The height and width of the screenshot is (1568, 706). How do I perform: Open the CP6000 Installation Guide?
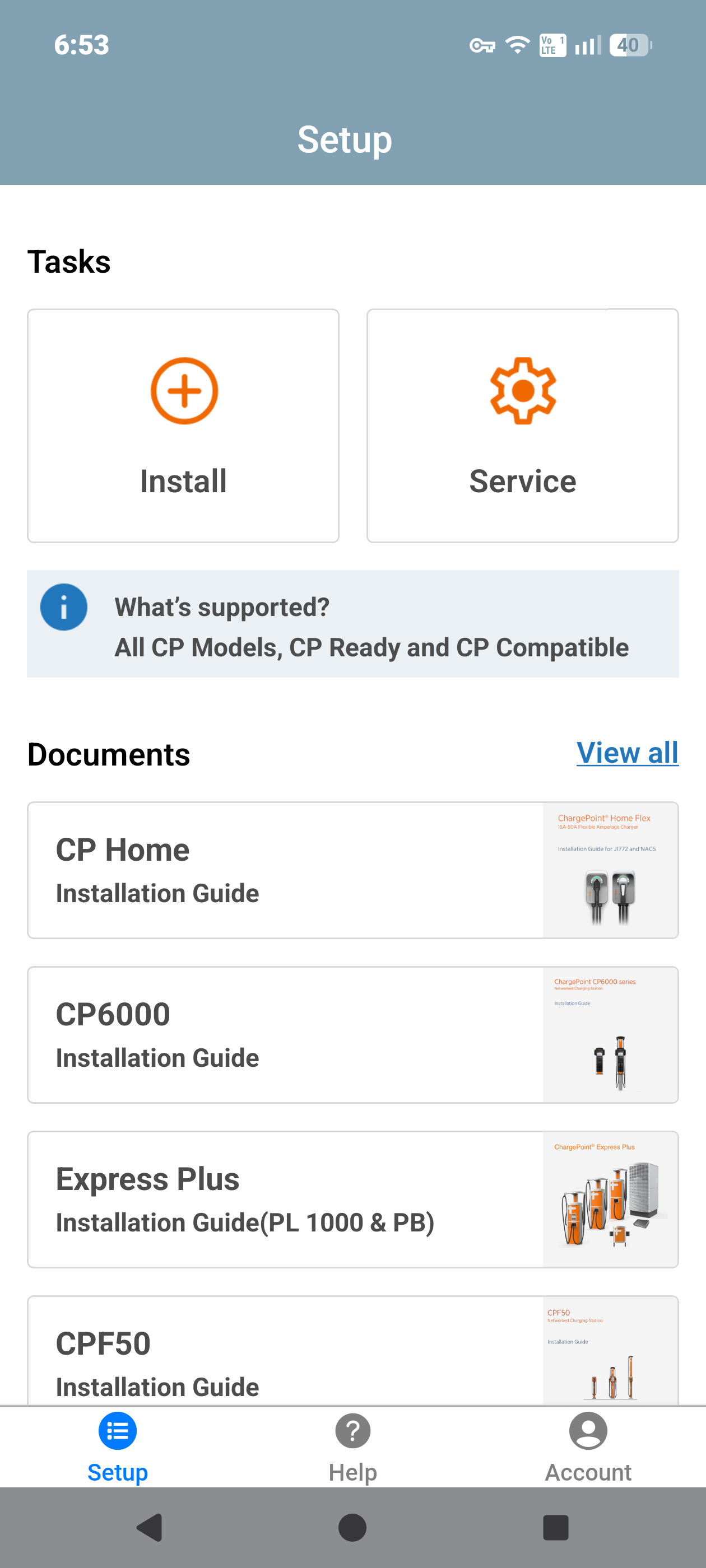coord(352,1034)
